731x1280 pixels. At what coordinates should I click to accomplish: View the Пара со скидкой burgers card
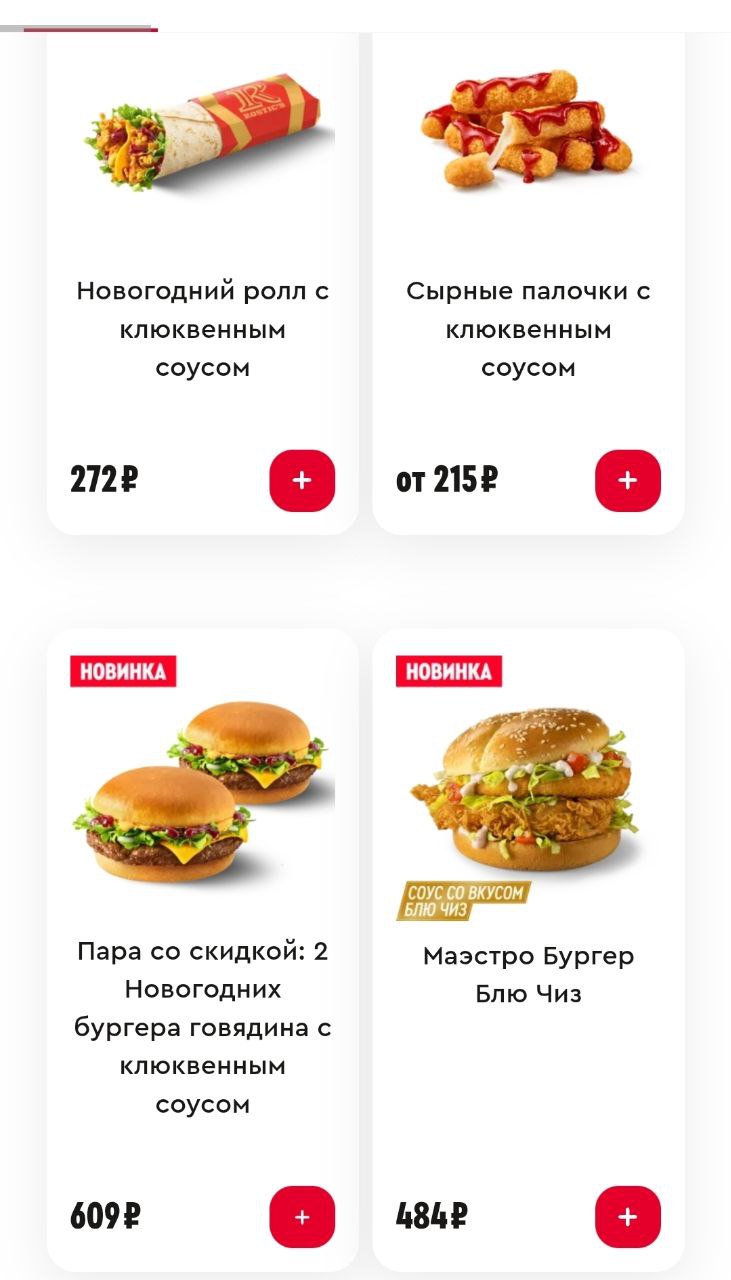coord(203,1027)
